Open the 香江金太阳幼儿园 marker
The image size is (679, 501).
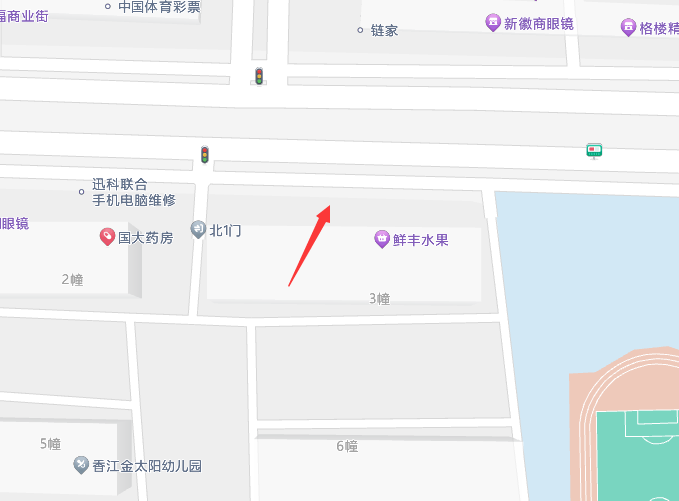[81, 465]
